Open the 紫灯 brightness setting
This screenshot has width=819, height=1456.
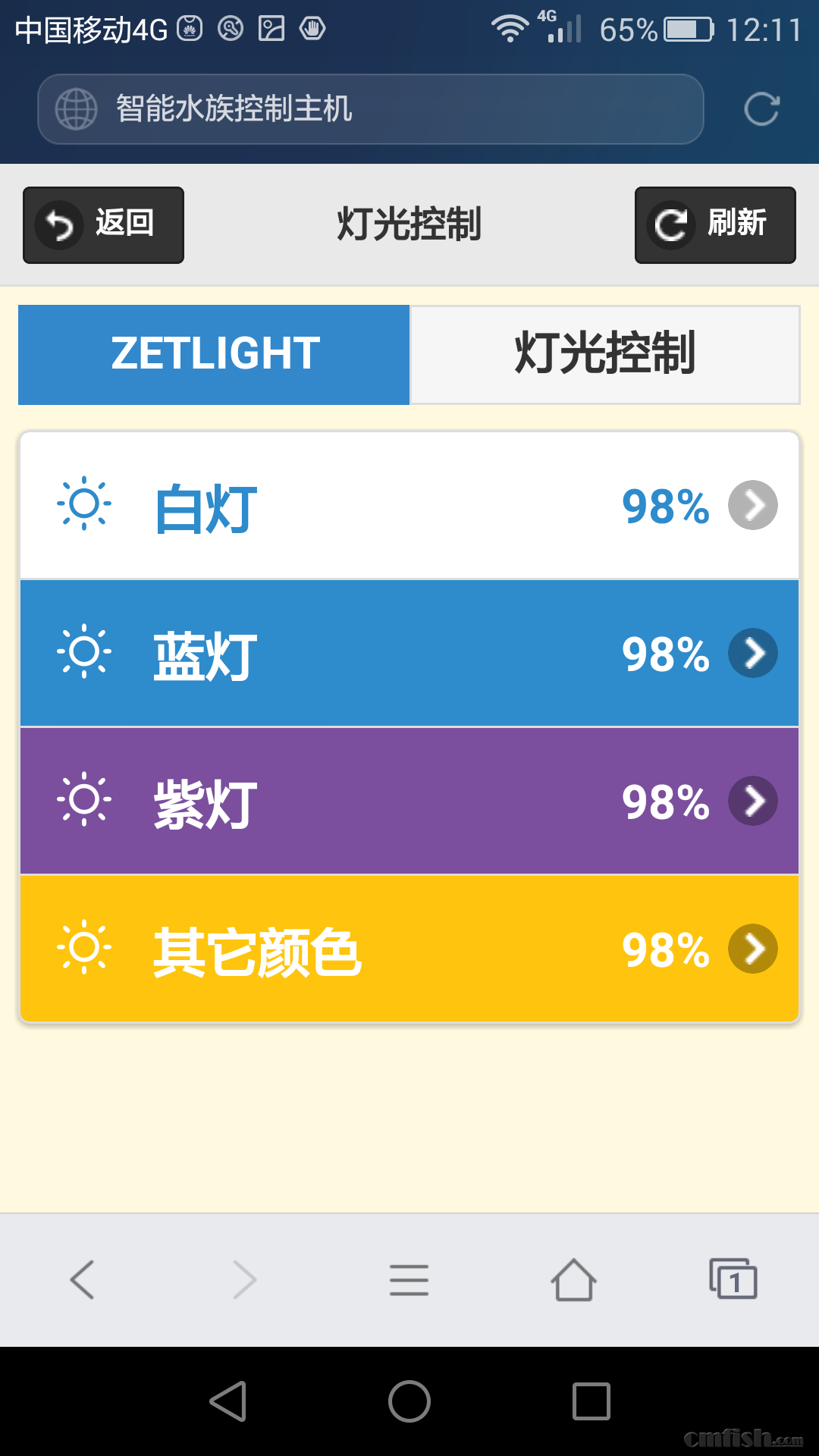[x=409, y=801]
